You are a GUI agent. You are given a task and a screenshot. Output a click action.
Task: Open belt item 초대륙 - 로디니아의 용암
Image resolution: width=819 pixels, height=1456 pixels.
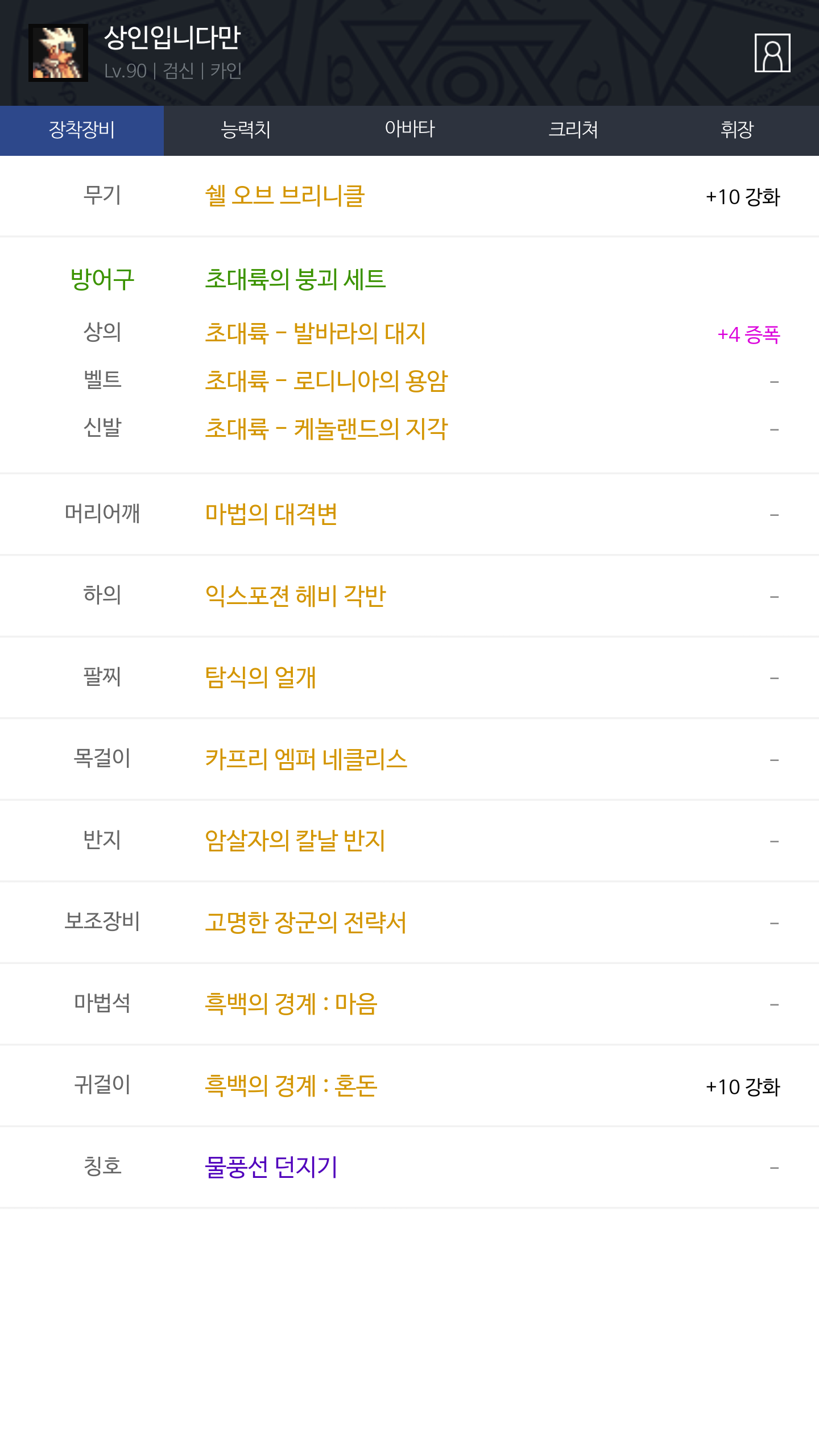[x=326, y=381]
